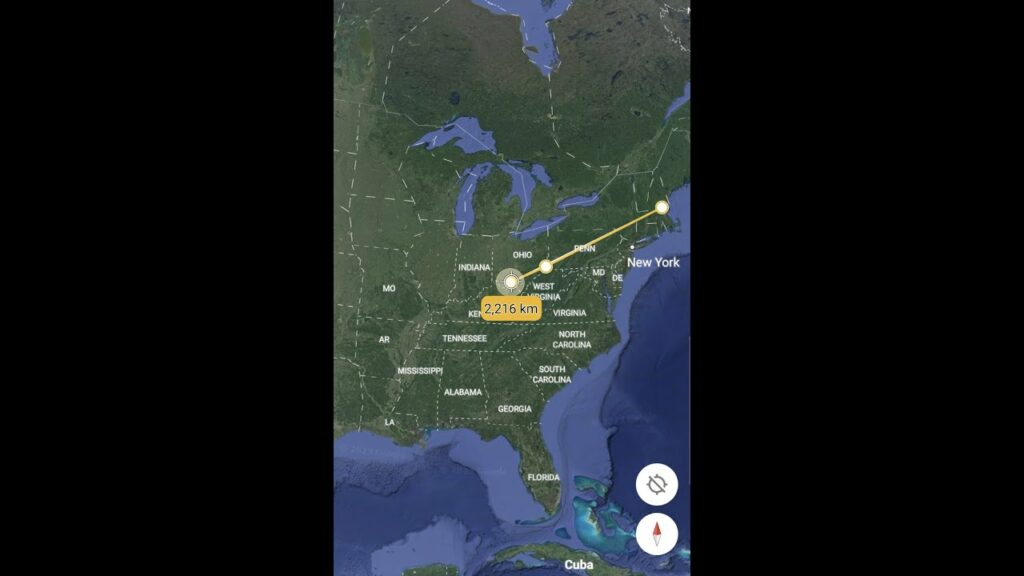Tap the my-location button
This screenshot has height=576, width=1024.
click(656, 485)
